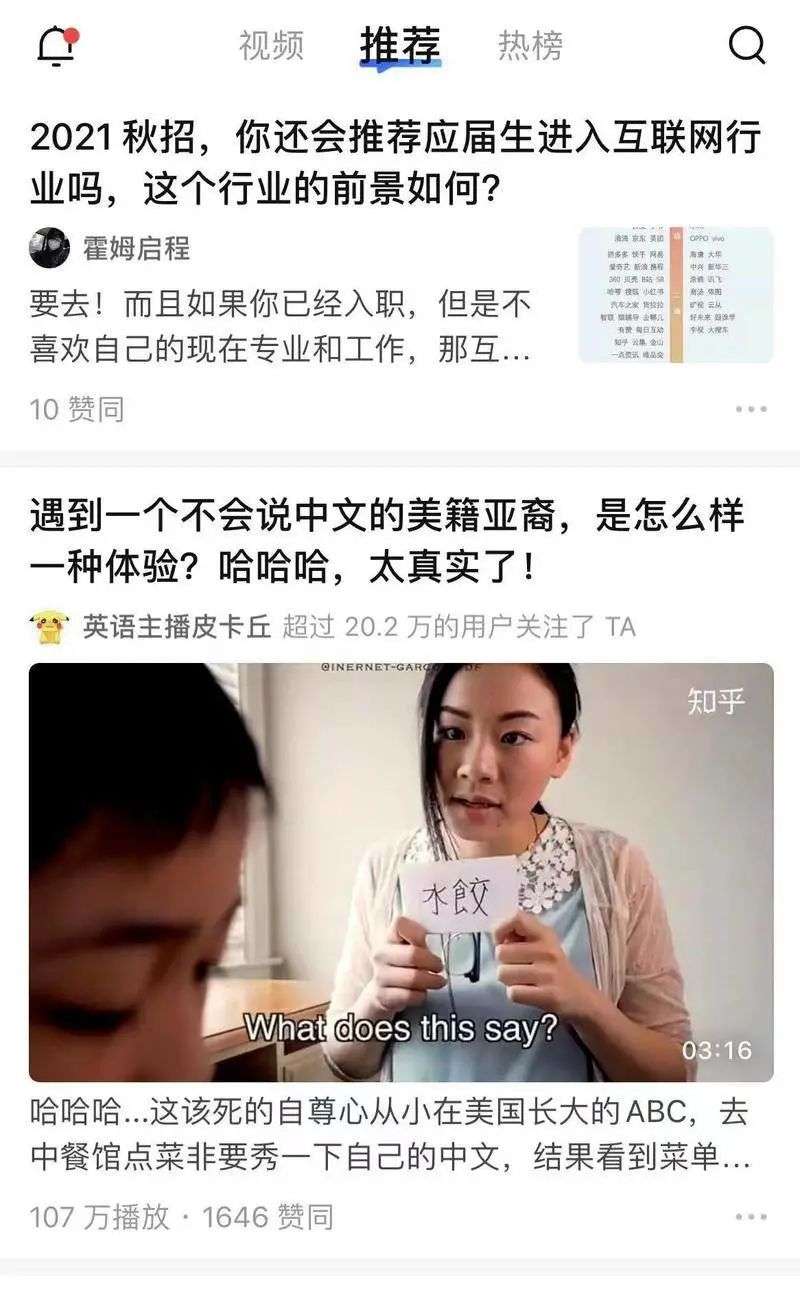Open more options on 2021 秋招 post

click(x=751, y=409)
